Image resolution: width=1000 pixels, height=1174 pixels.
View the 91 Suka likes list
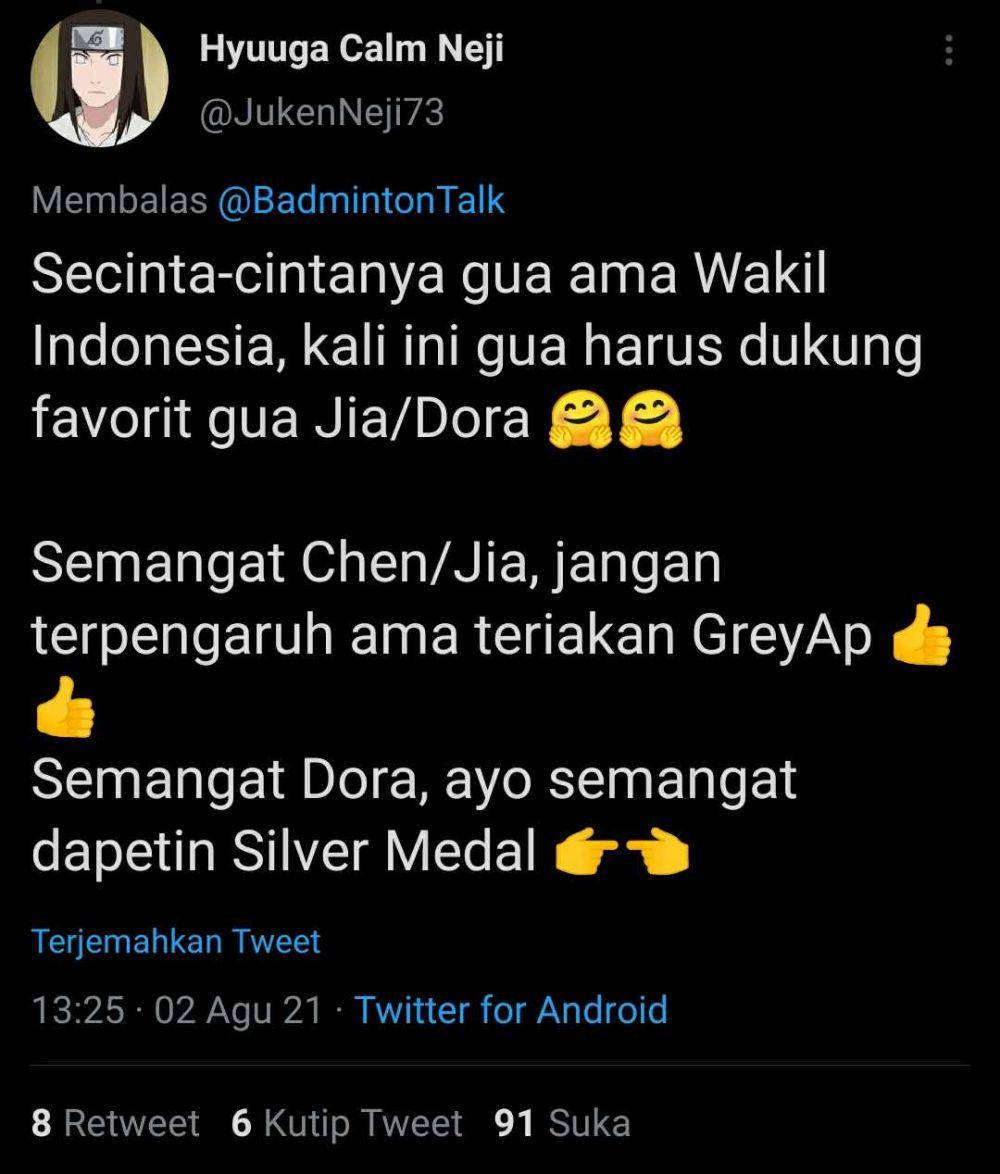click(562, 1123)
